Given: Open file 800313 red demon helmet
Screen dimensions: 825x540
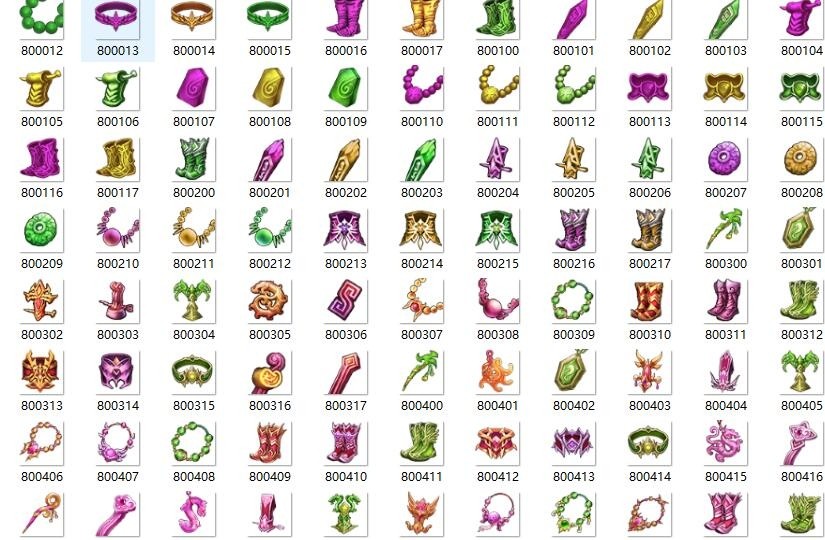Looking at the screenshot, I should tap(42, 371).
